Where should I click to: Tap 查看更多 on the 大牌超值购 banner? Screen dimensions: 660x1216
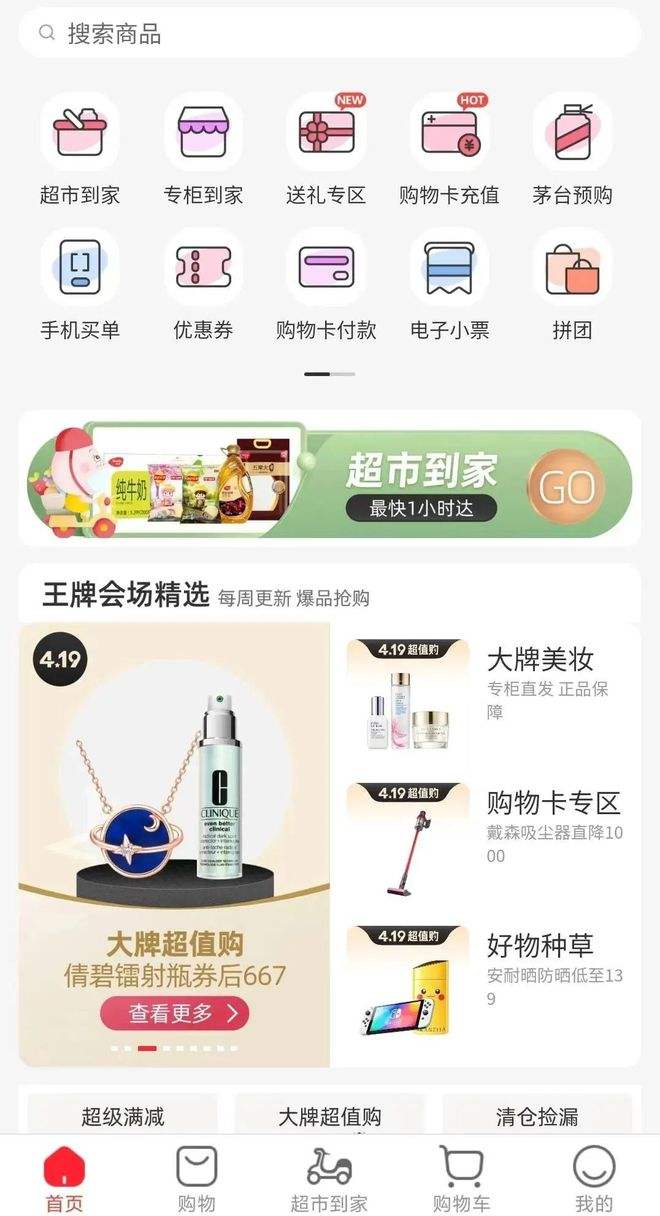(174, 1013)
